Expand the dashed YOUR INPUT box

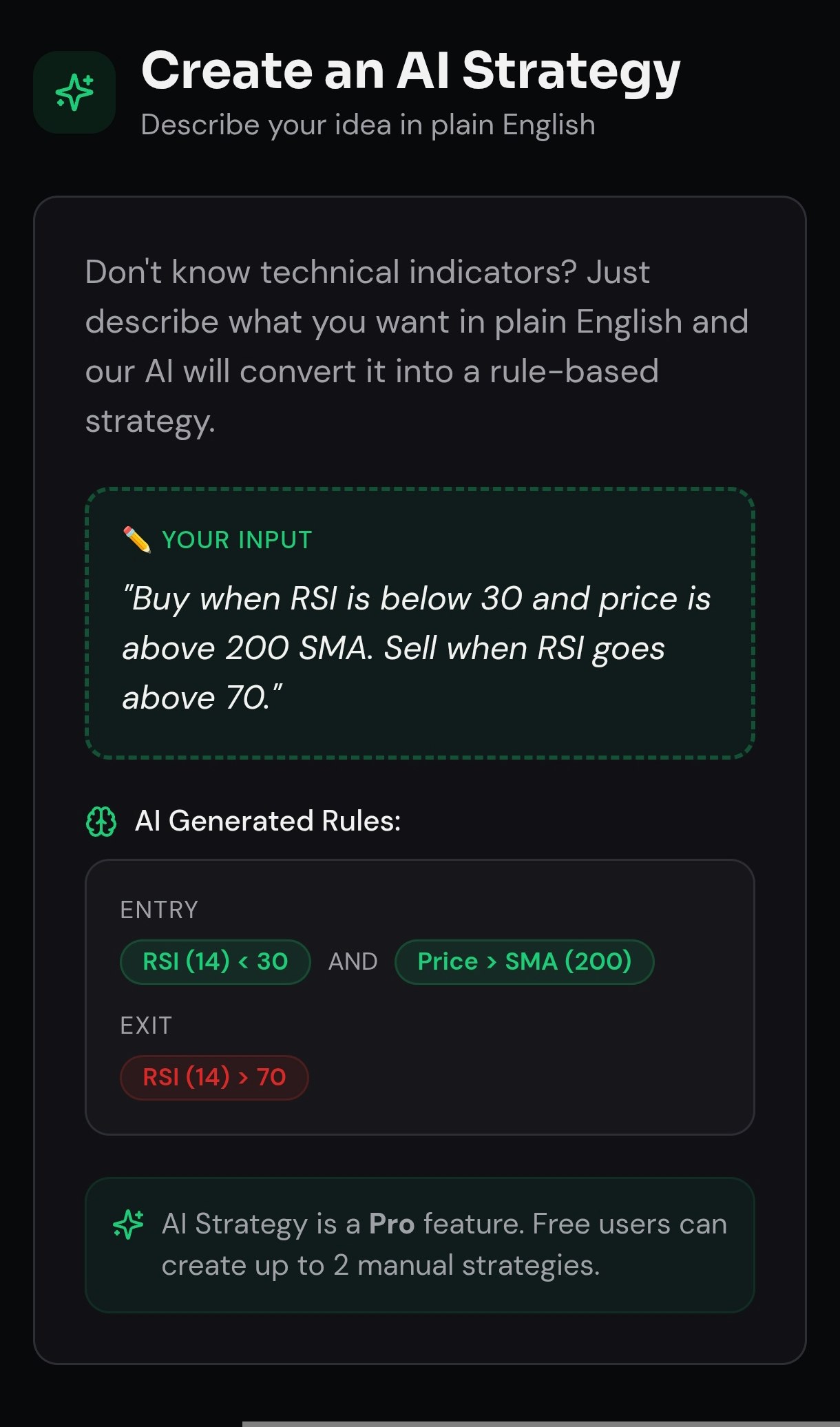(420, 623)
